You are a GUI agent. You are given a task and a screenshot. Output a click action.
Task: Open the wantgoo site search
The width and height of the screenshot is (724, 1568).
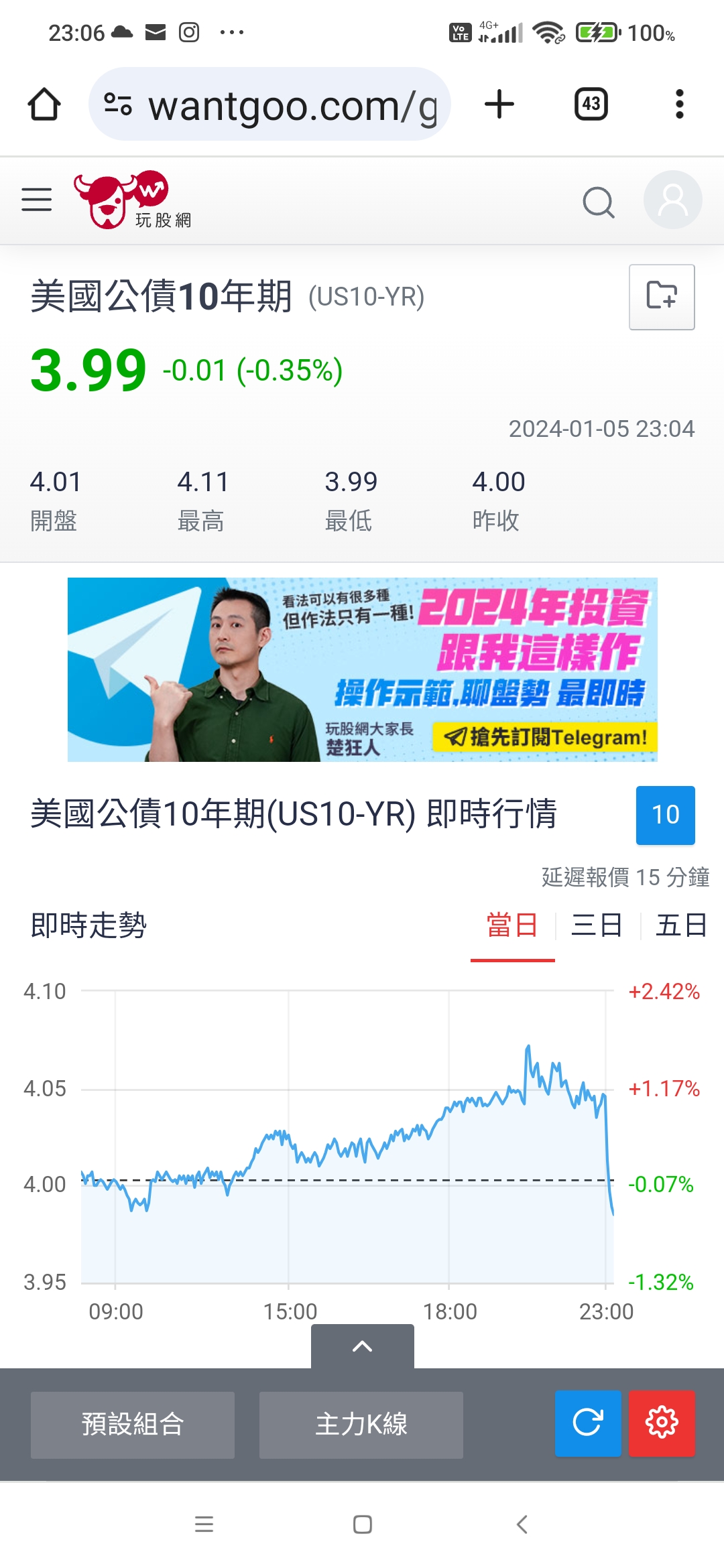(598, 201)
